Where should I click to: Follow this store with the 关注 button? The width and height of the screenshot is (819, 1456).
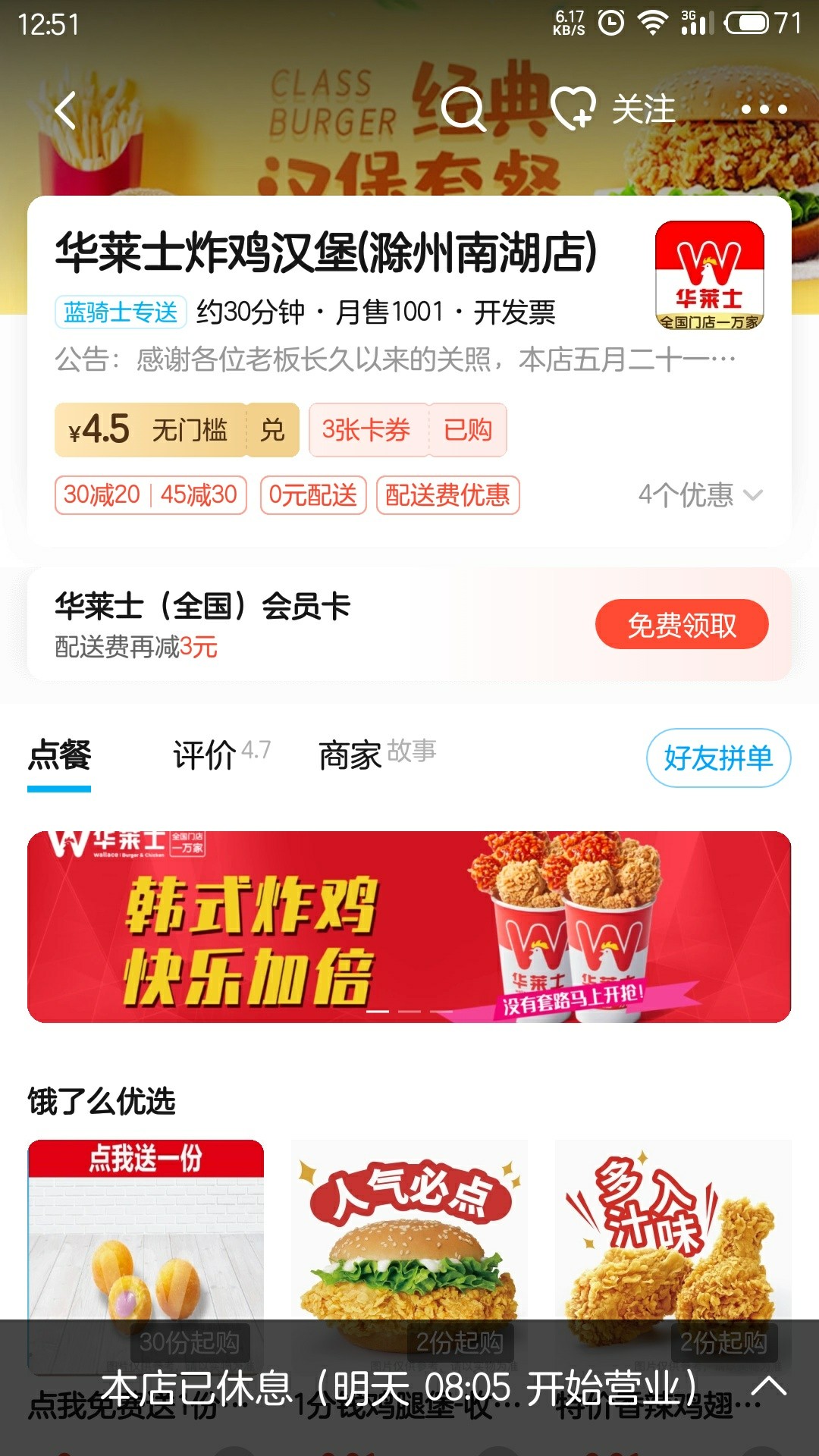coord(614,109)
